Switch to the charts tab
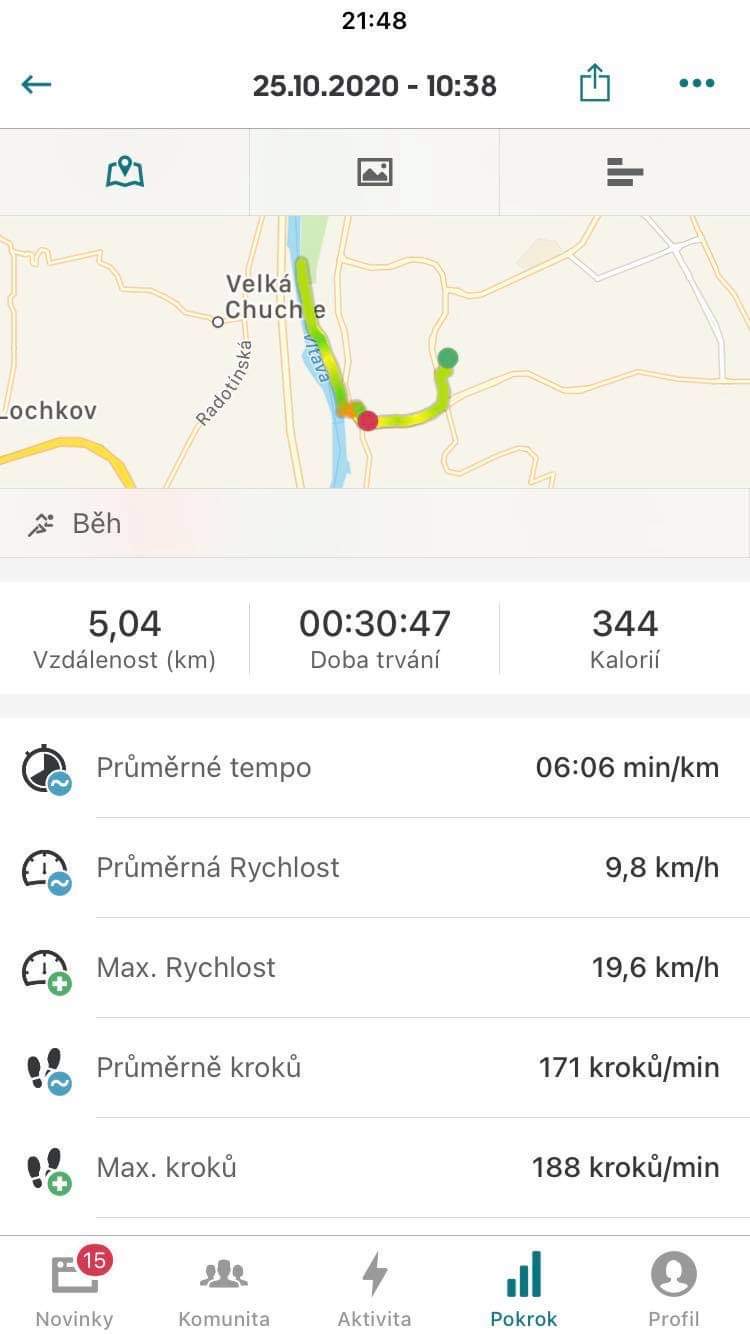This screenshot has width=750, height=1334. [x=625, y=172]
